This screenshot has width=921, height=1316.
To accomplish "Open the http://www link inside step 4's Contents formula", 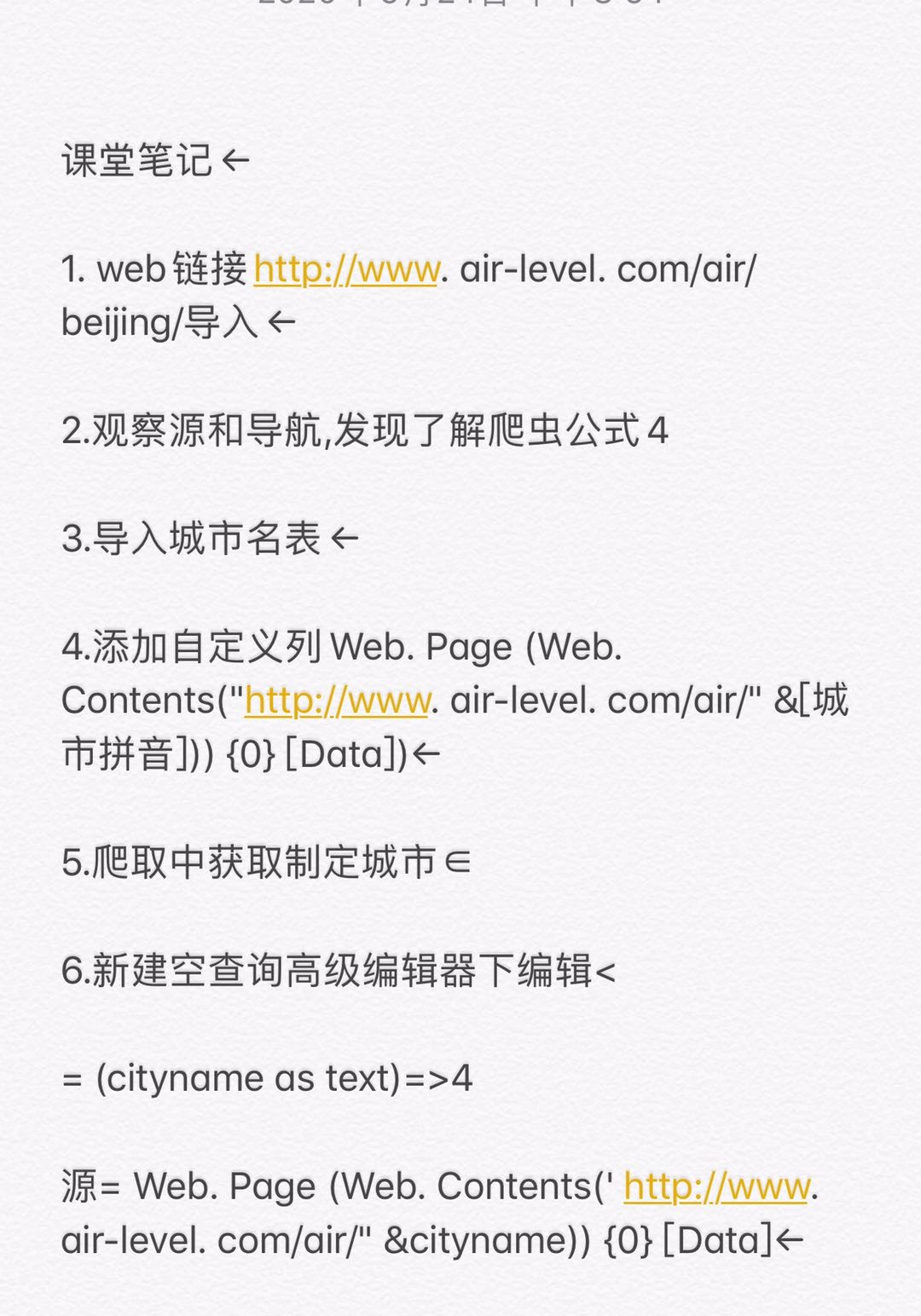I will pos(337,701).
